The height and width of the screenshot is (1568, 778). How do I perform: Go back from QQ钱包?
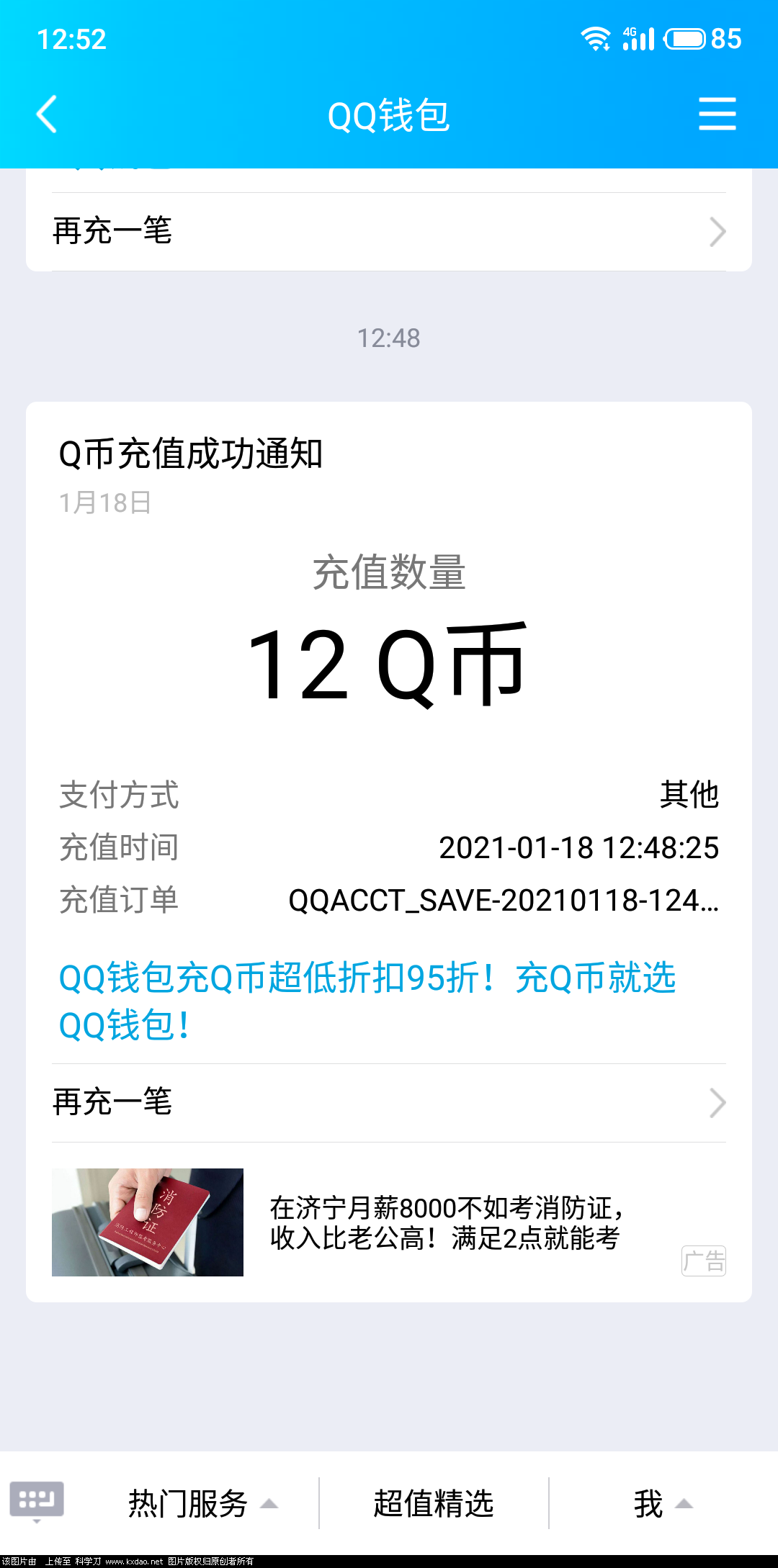48,114
